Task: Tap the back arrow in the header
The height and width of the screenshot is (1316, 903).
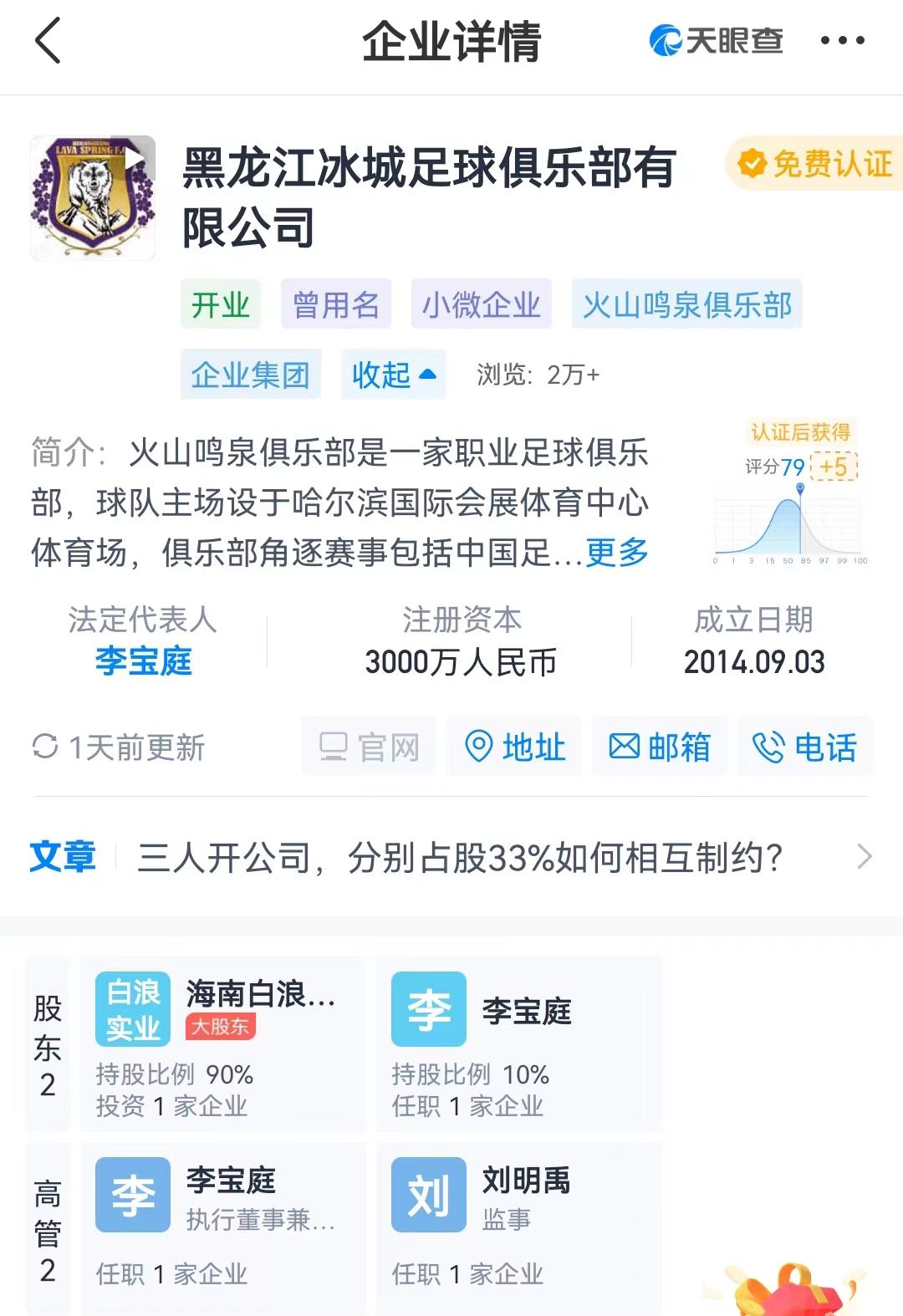Action: pyautogui.click(x=48, y=40)
